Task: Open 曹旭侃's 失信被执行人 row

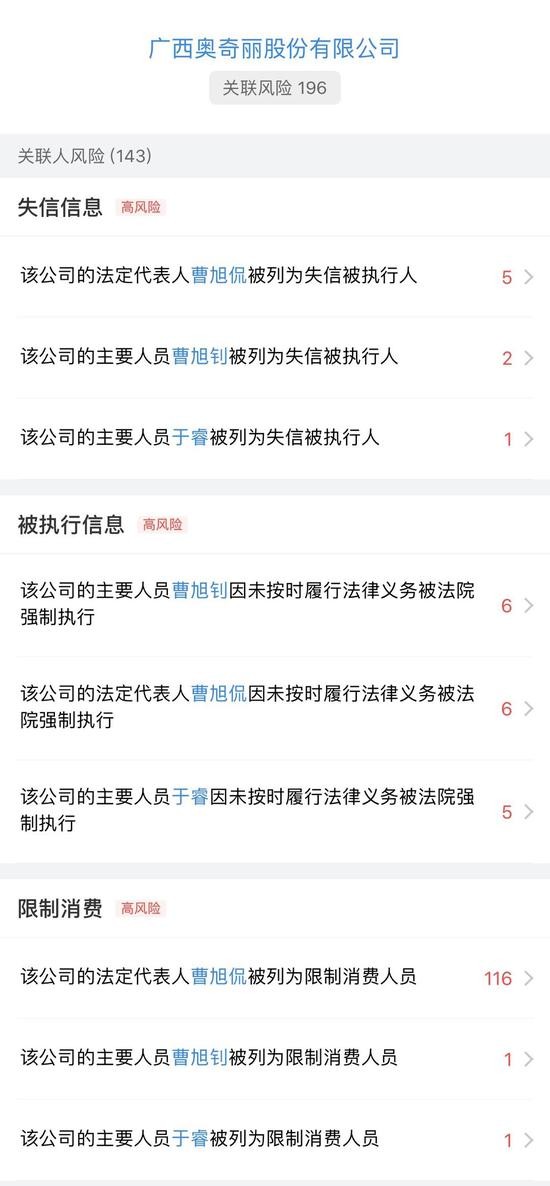Action: [x=275, y=276]
